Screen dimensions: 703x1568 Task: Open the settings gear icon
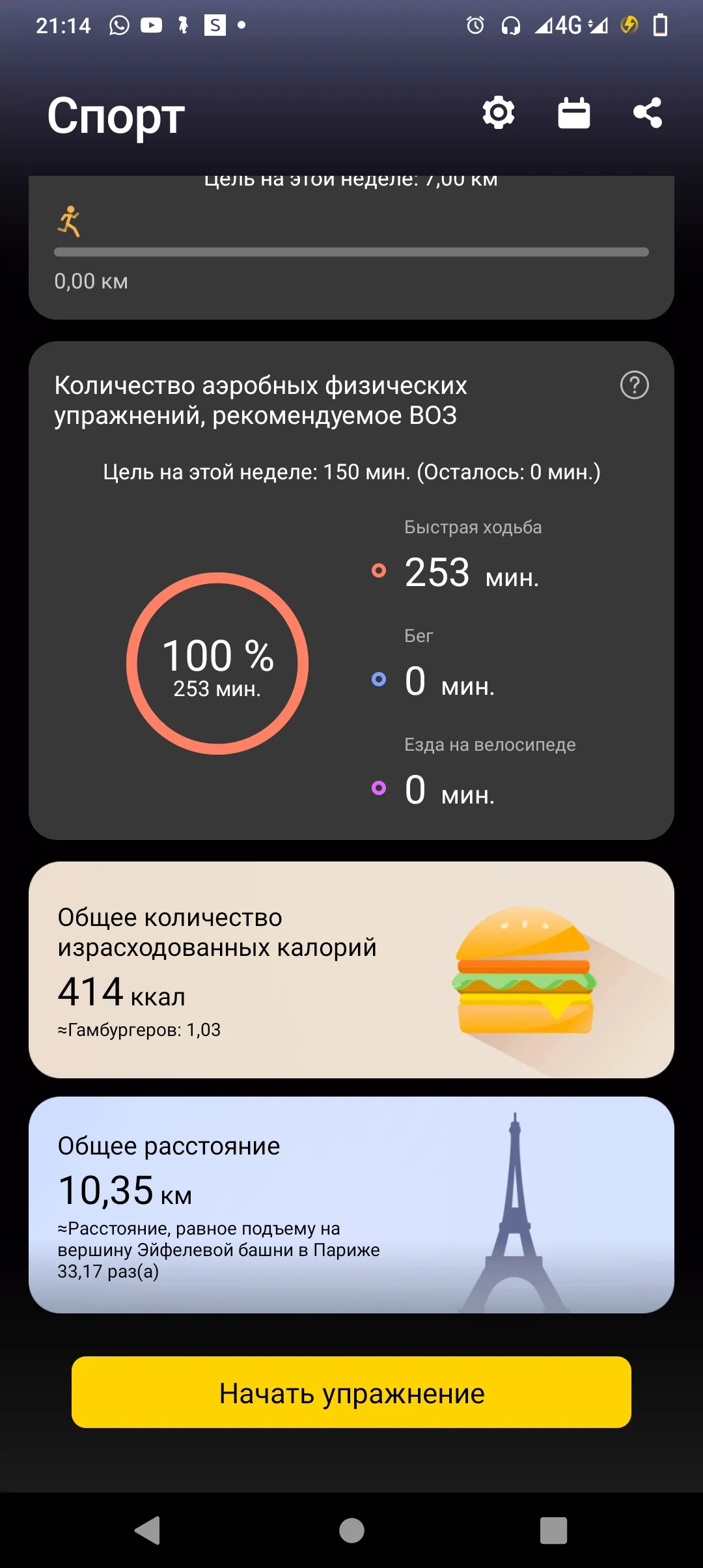[499, 113]
